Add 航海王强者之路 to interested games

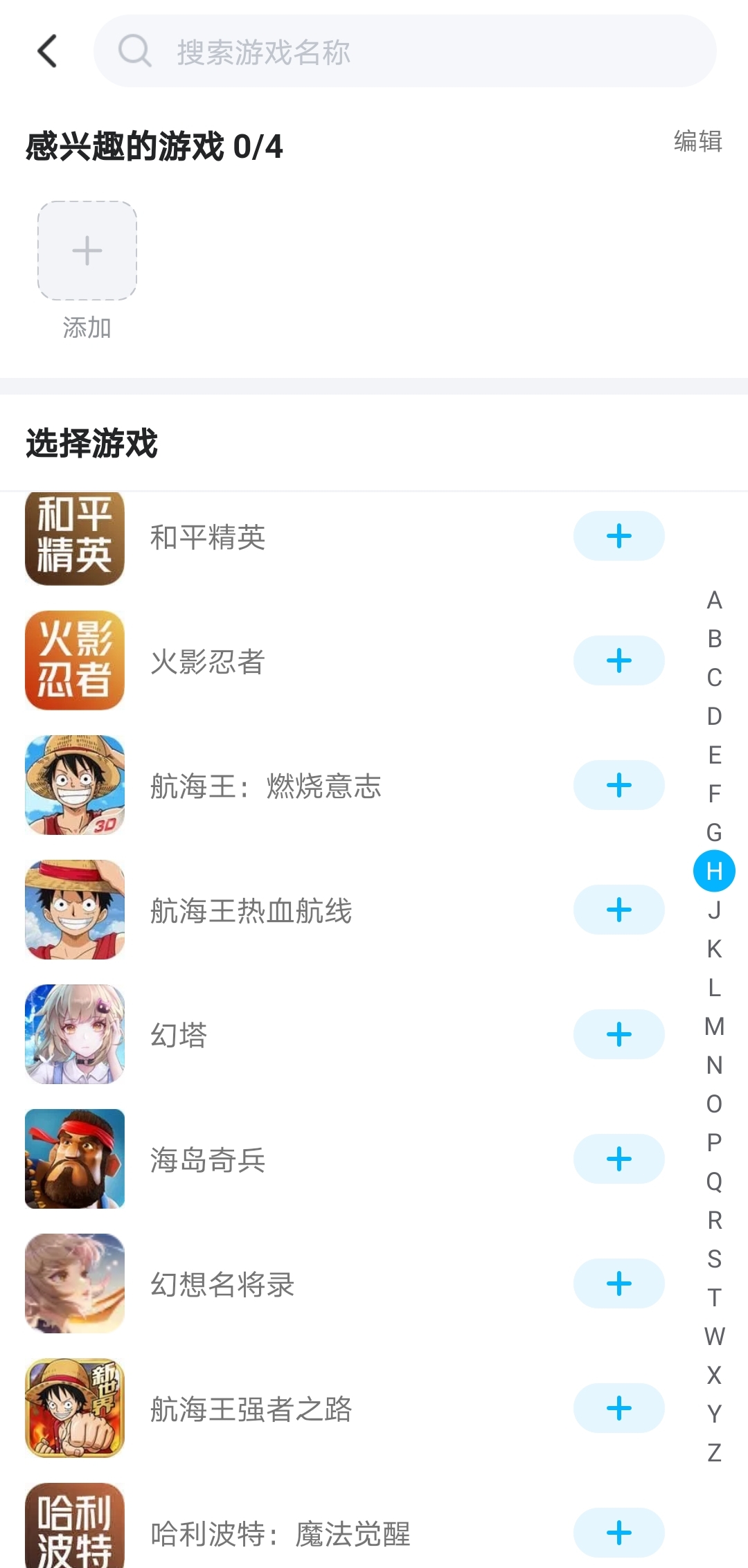tap(618, 1408)
